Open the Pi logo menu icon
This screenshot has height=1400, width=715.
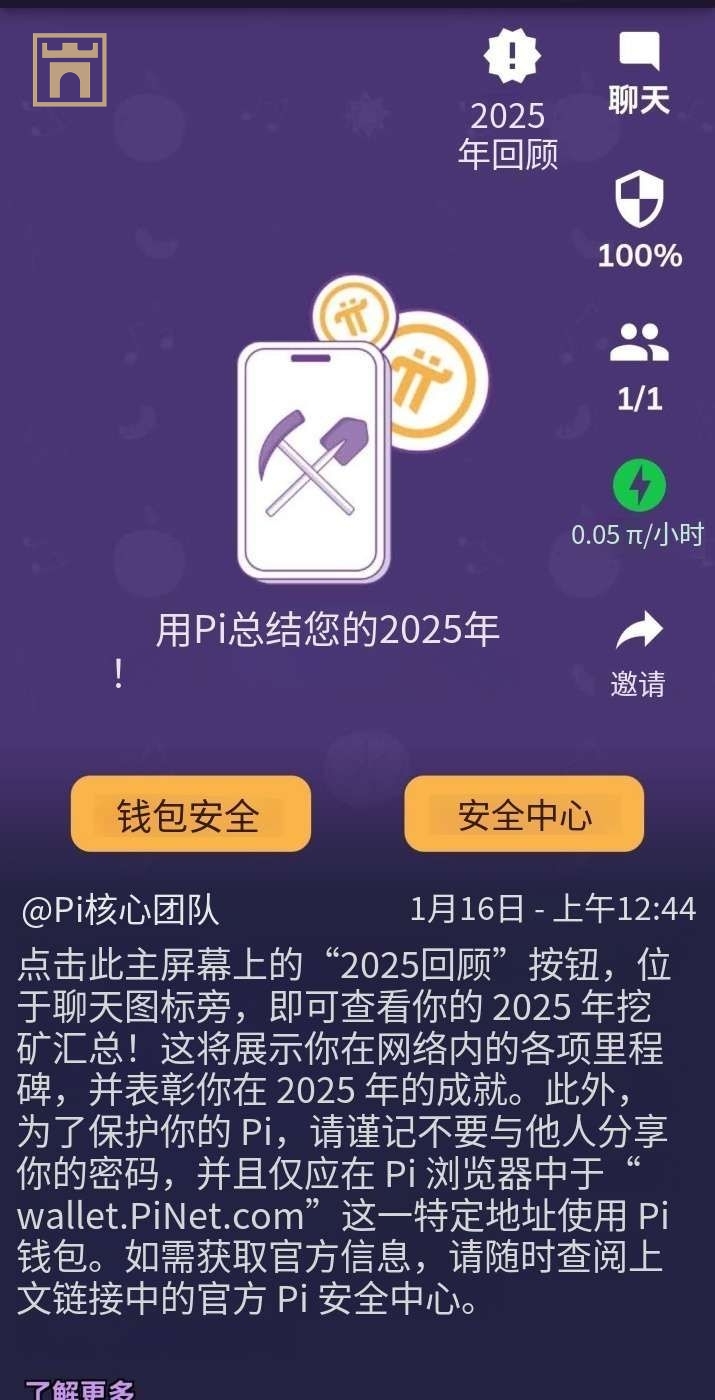69,70
